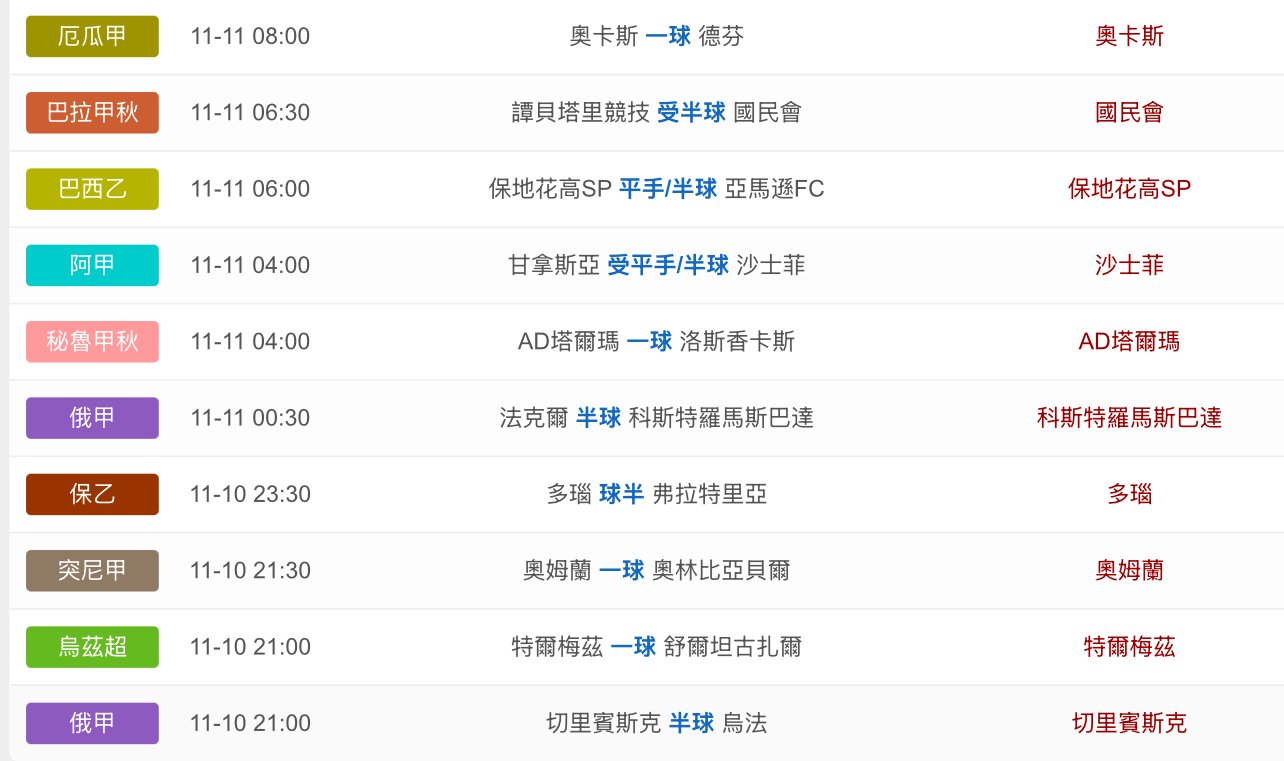Tap the 巴拉甲秋 league tag
The width and height of the screenshot is (1284, 761).
point(92,113)
